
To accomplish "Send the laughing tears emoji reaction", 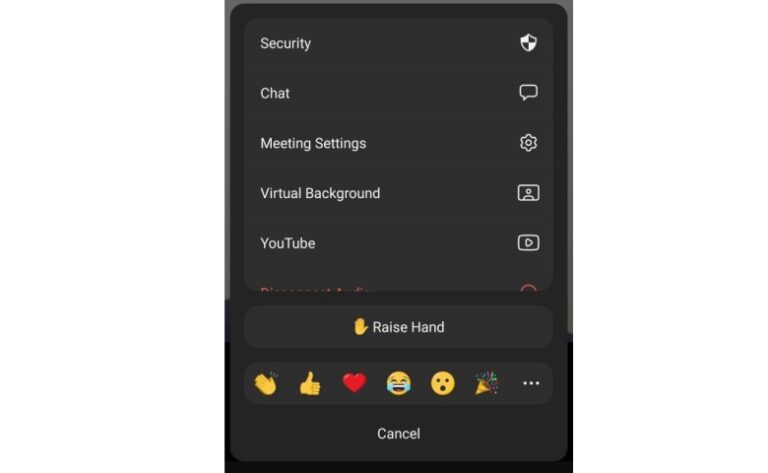I will (x=398, y=383).
